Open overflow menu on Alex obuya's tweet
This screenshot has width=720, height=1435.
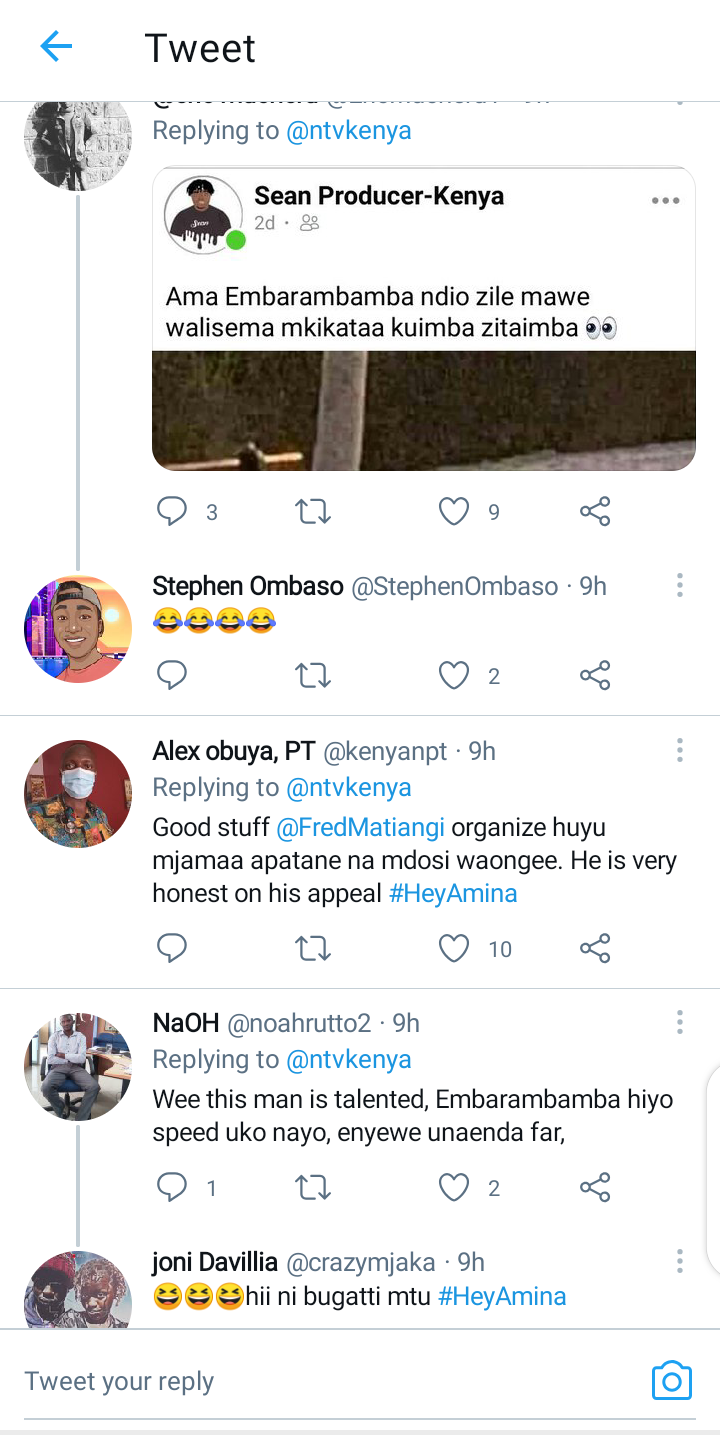(680, 750)
